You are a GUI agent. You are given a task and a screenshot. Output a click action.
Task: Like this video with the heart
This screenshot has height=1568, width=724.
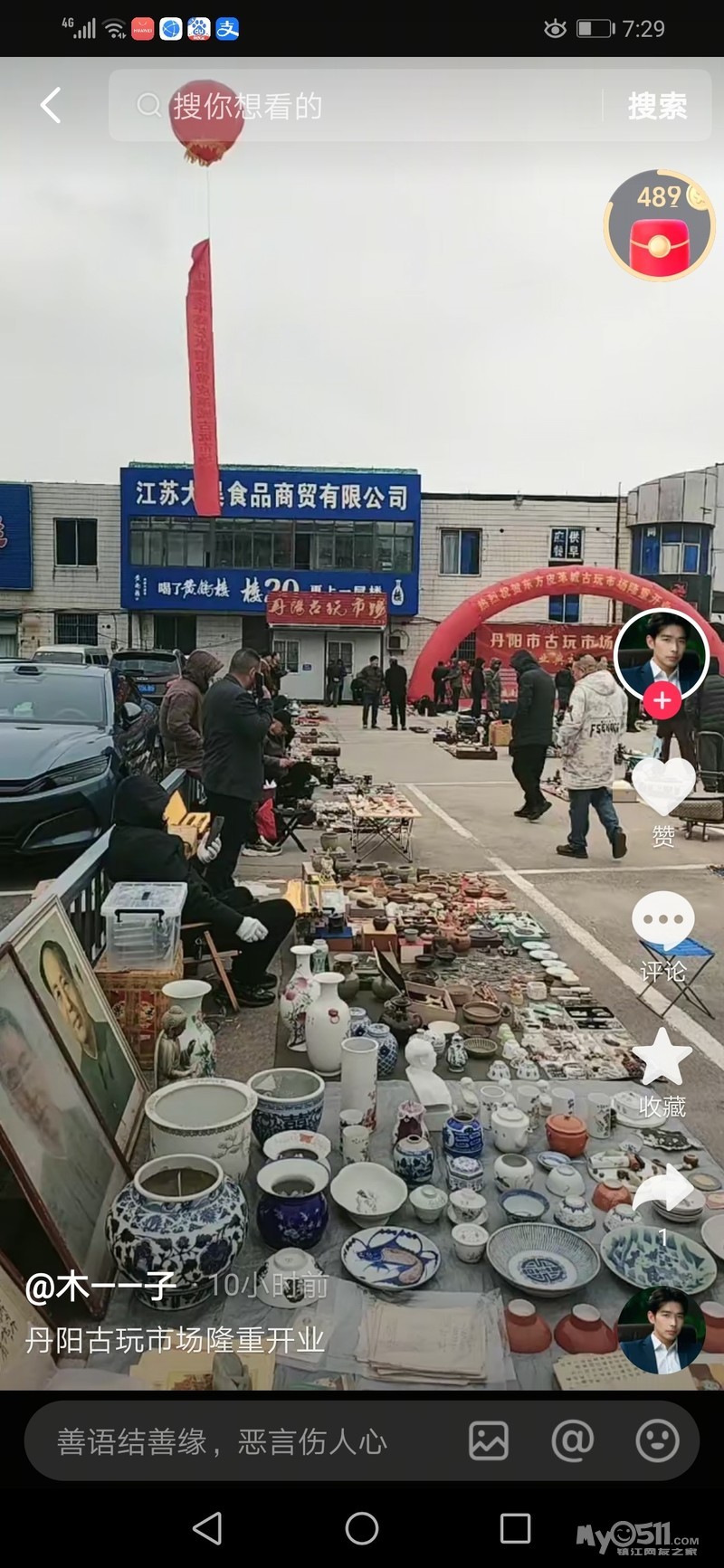pos(662,785)
